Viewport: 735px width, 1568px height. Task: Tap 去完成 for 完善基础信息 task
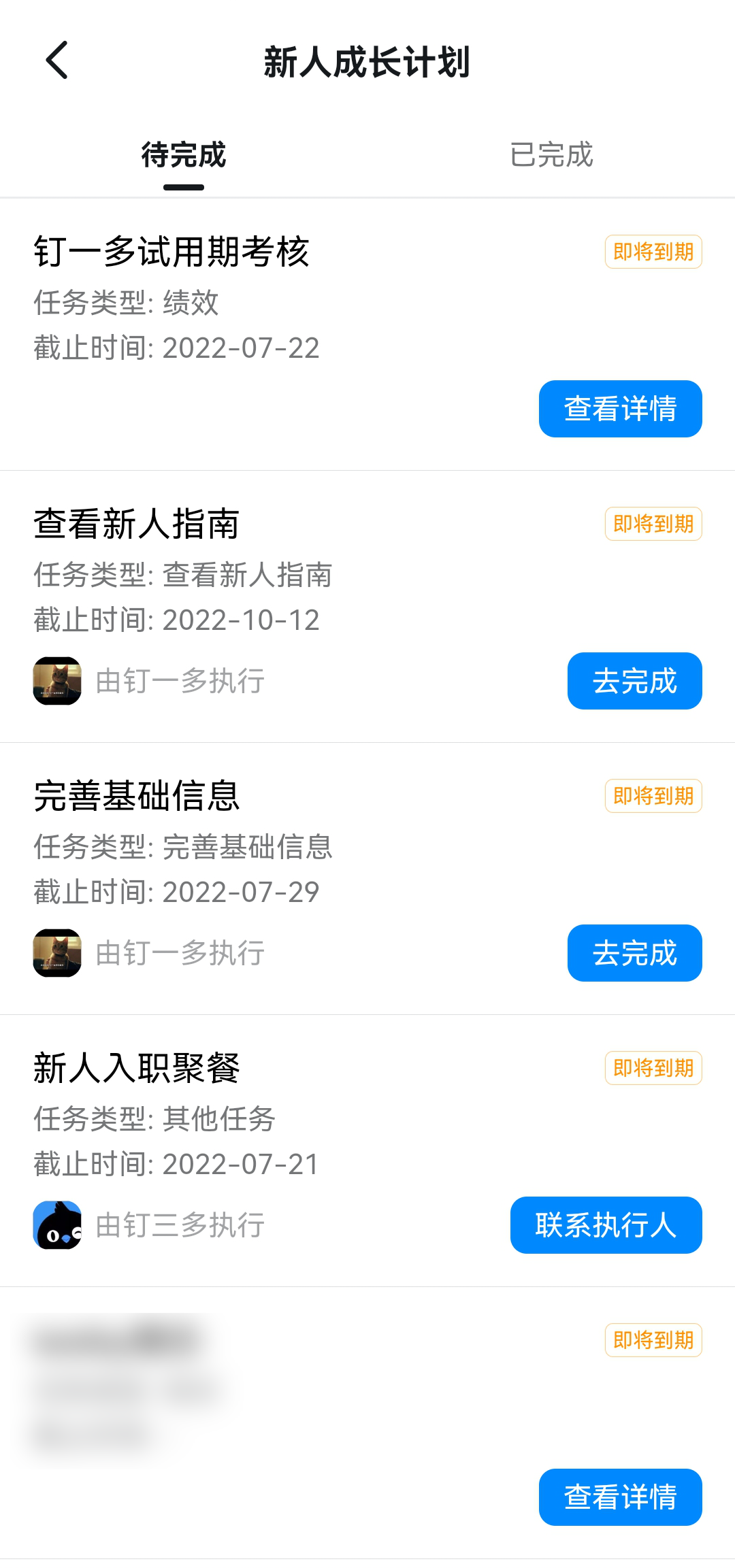click(634, 953)
